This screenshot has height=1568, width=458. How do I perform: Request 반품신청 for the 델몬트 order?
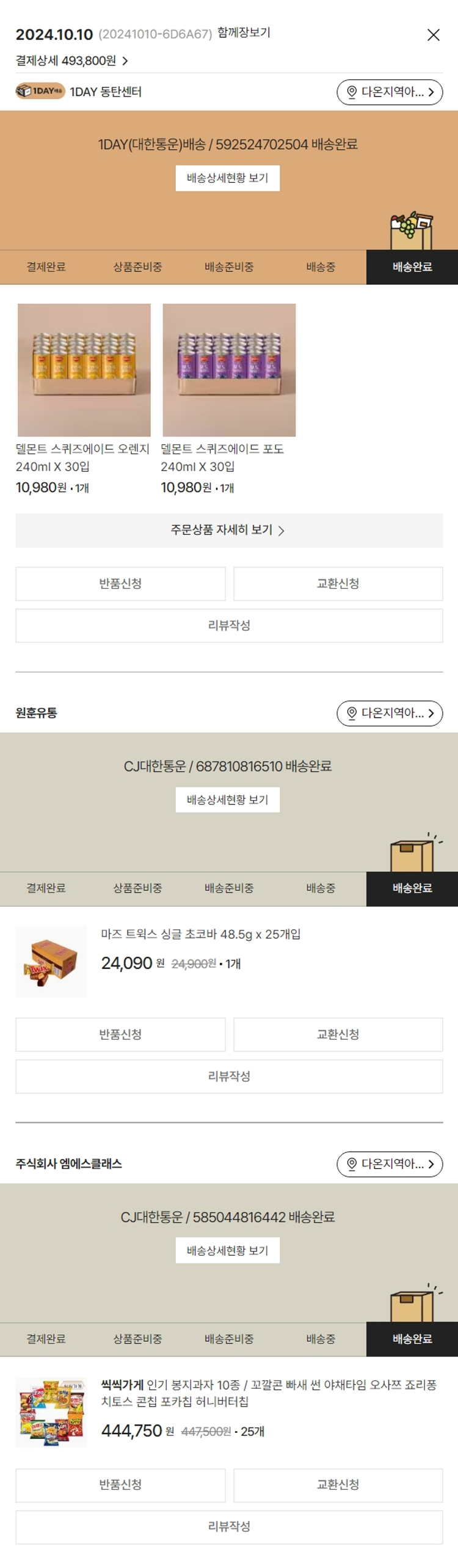coord(120,583)
